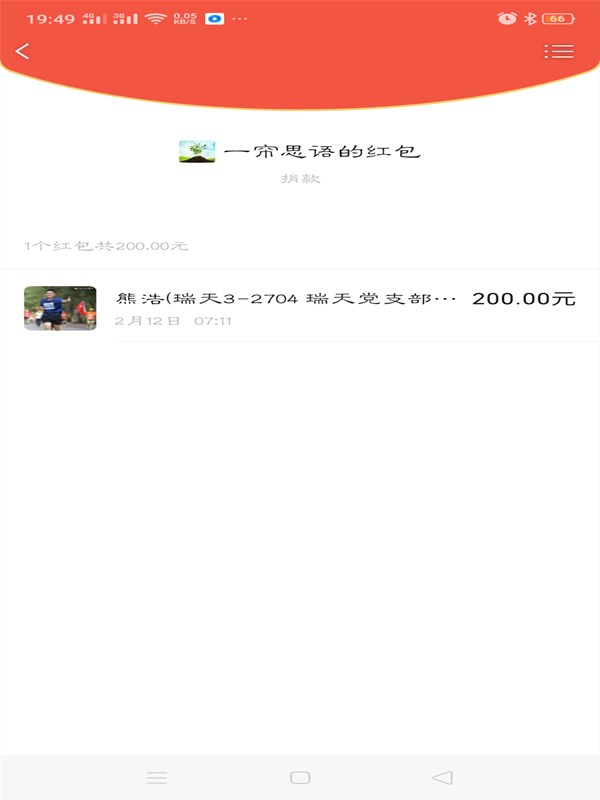Viewport: 600px width, 800px height.
Task: Open the list menu in the header
Action: pos(558,52)
